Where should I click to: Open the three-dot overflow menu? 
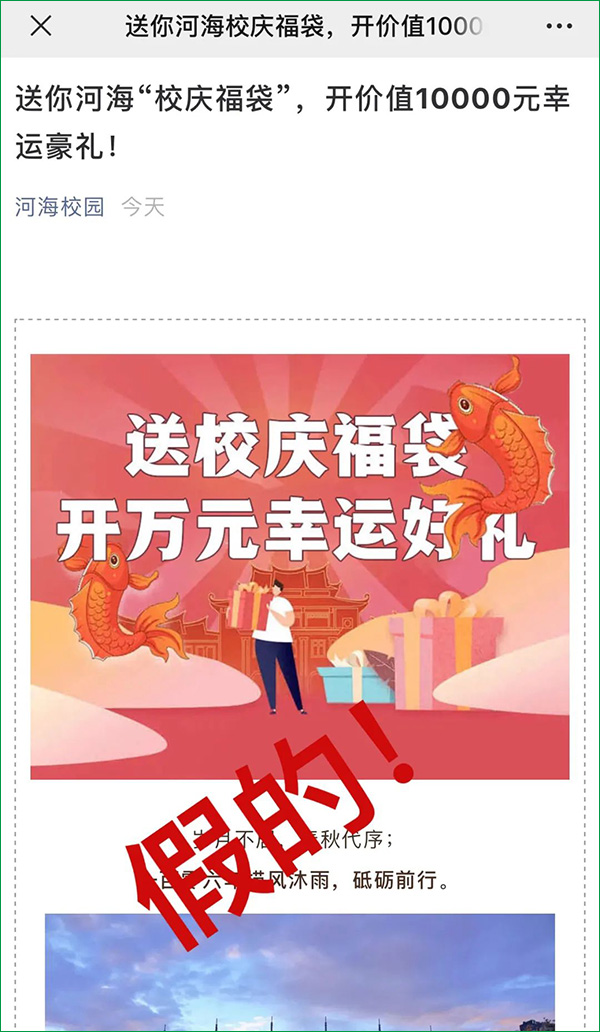coord(560,27)
